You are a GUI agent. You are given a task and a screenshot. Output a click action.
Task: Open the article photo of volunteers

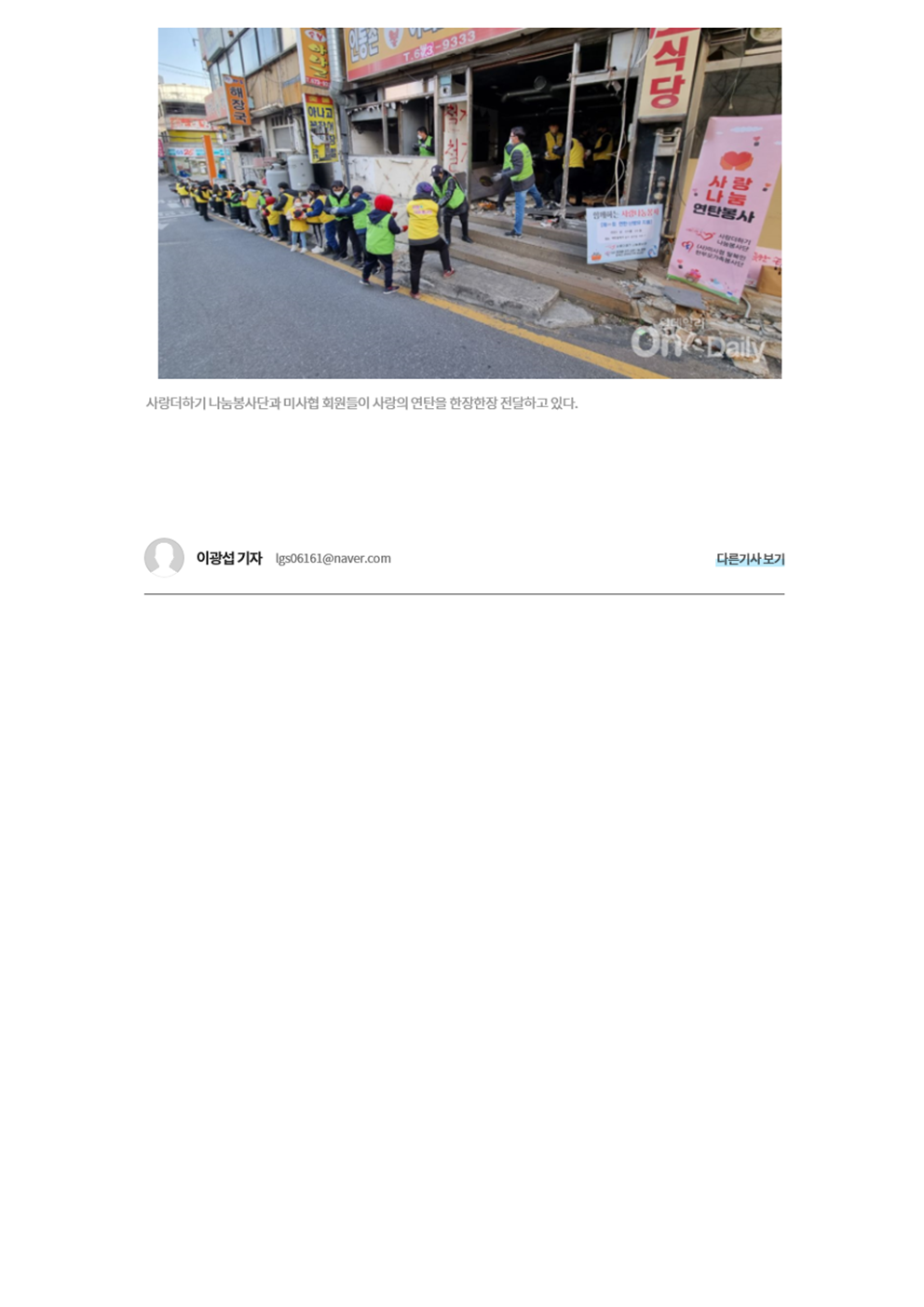(x=469, y=203)
